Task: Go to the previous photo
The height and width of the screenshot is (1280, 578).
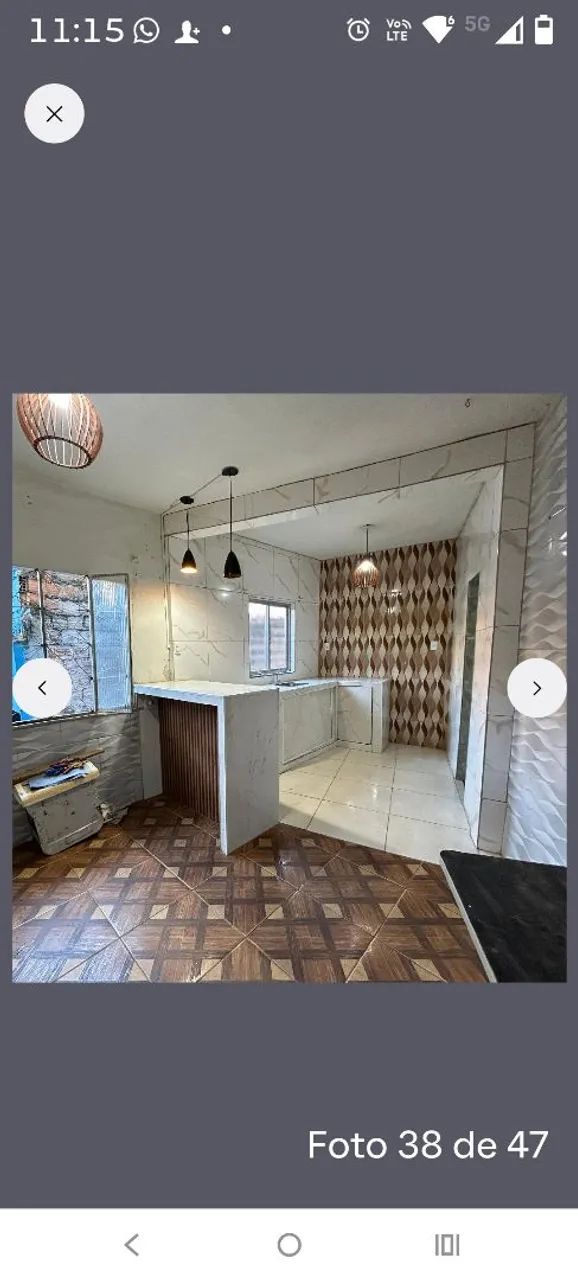Action: tap(42, 688)
